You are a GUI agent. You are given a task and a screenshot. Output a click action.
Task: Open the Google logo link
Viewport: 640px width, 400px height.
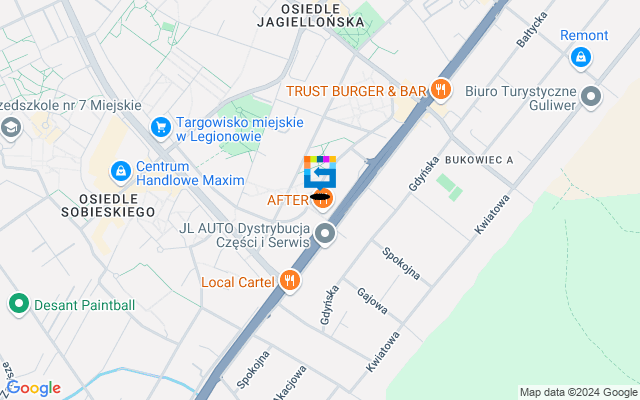pos(34,388)
